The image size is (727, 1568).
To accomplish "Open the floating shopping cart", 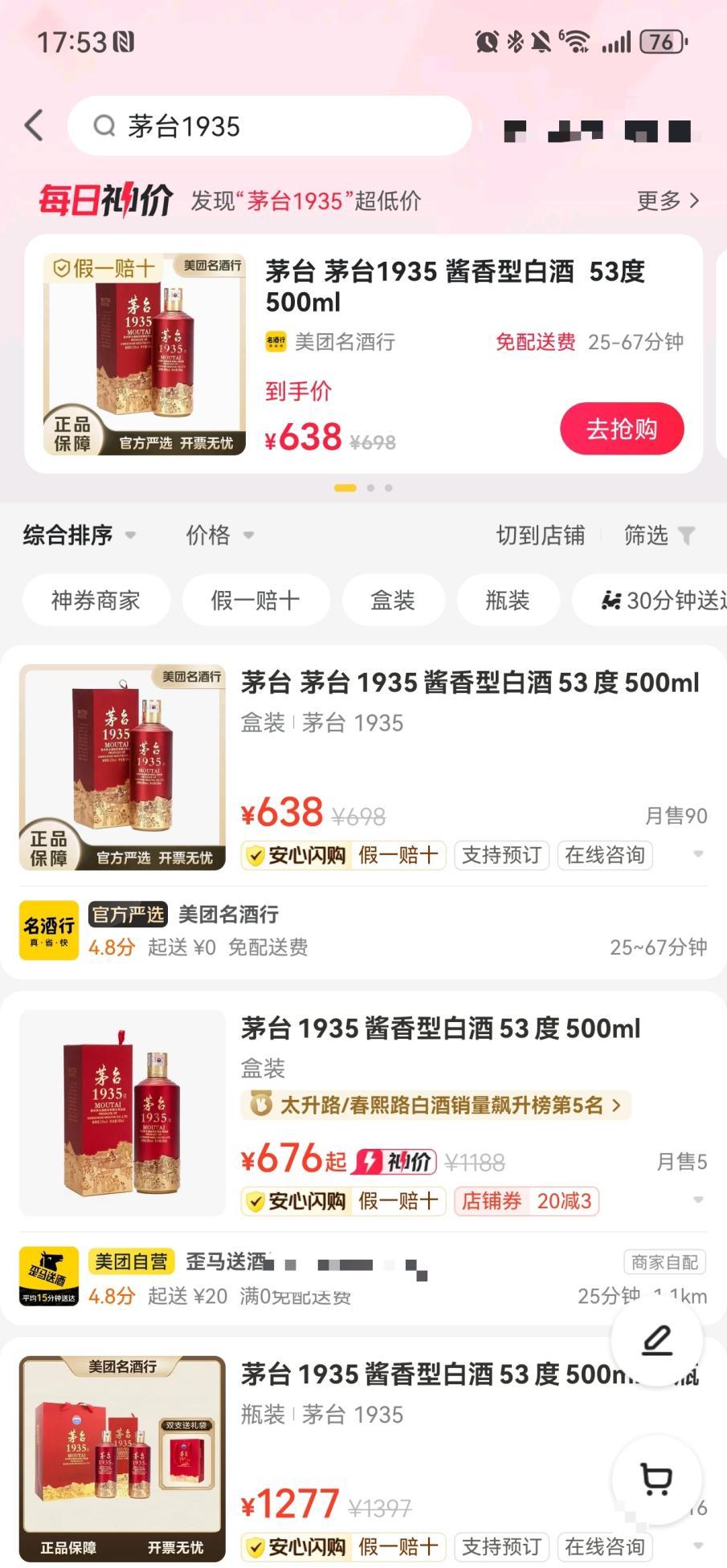I will (656, 1479).
